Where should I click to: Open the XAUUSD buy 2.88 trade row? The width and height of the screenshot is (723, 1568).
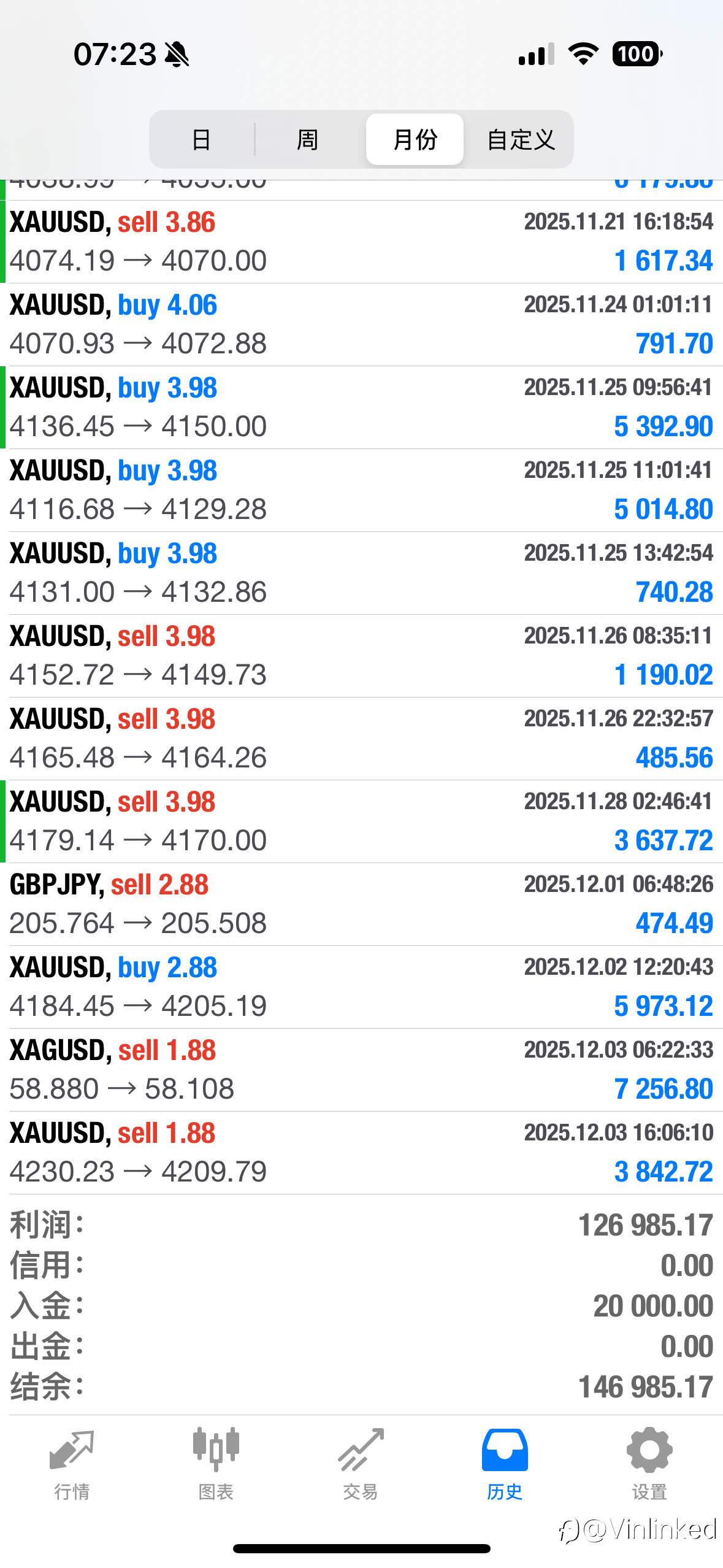(x=361, y=987)
